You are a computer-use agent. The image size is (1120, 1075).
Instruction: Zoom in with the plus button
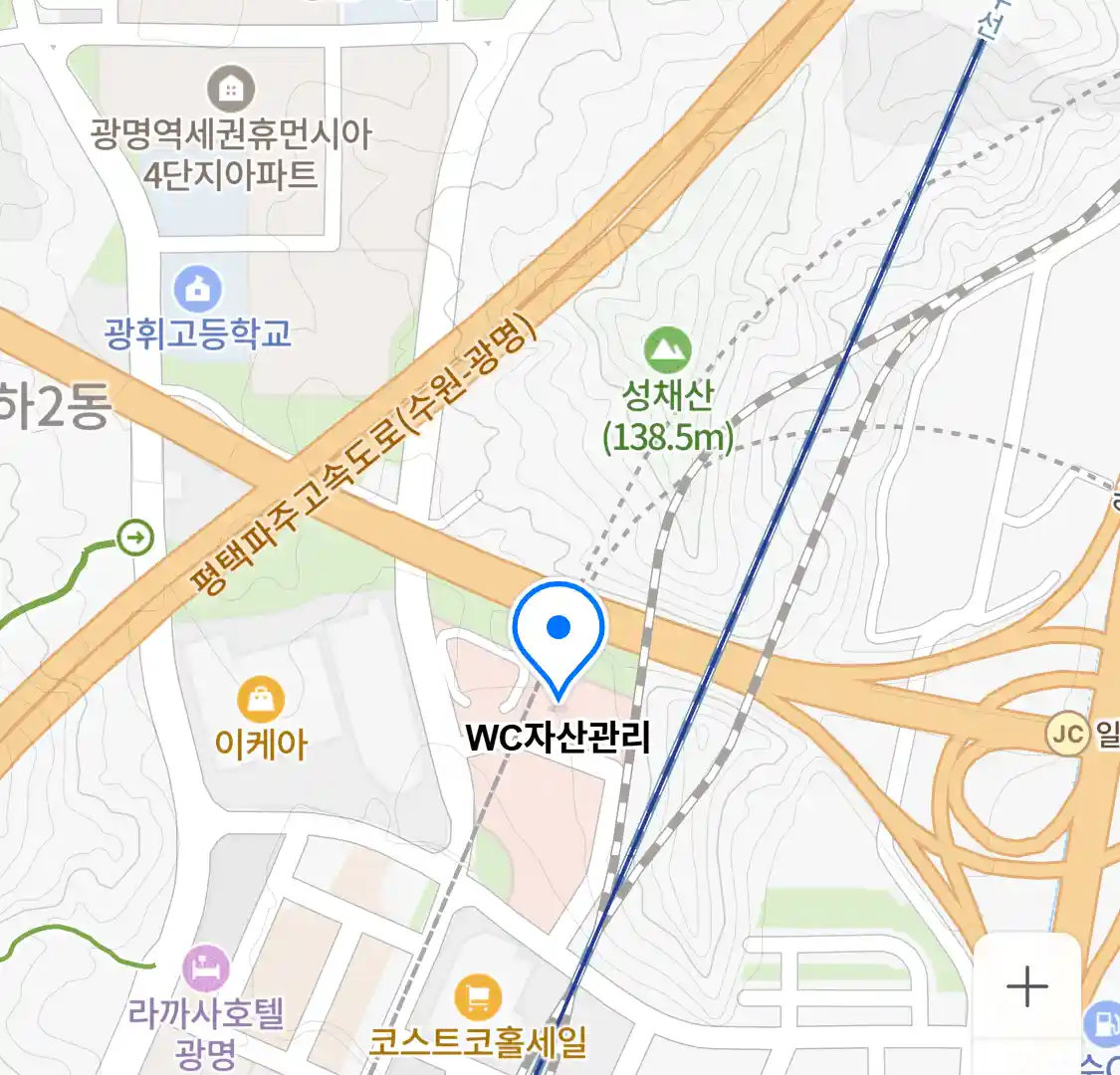point(1026,986)
